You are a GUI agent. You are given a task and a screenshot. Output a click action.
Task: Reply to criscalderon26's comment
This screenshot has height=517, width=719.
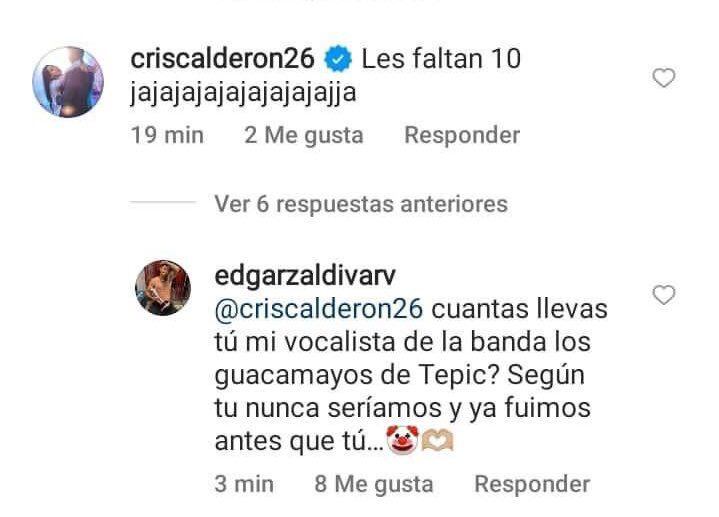tap(462, 135)
